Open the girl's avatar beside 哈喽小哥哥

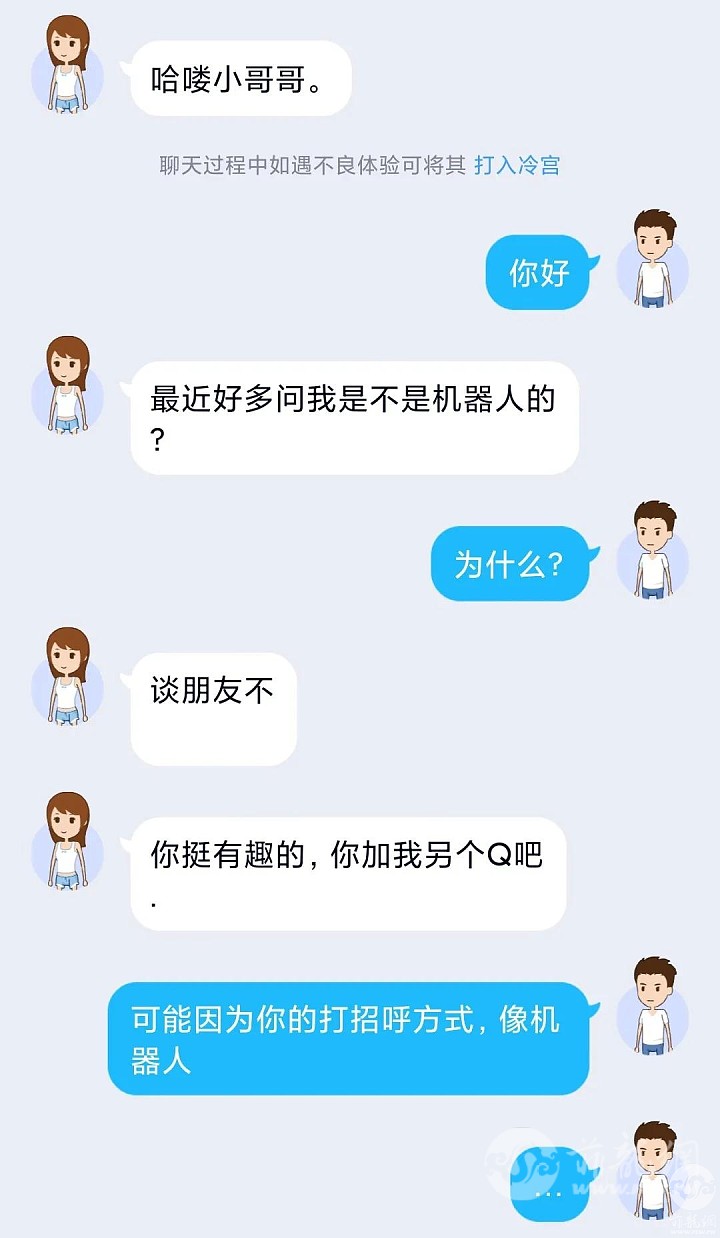point(67,66)
